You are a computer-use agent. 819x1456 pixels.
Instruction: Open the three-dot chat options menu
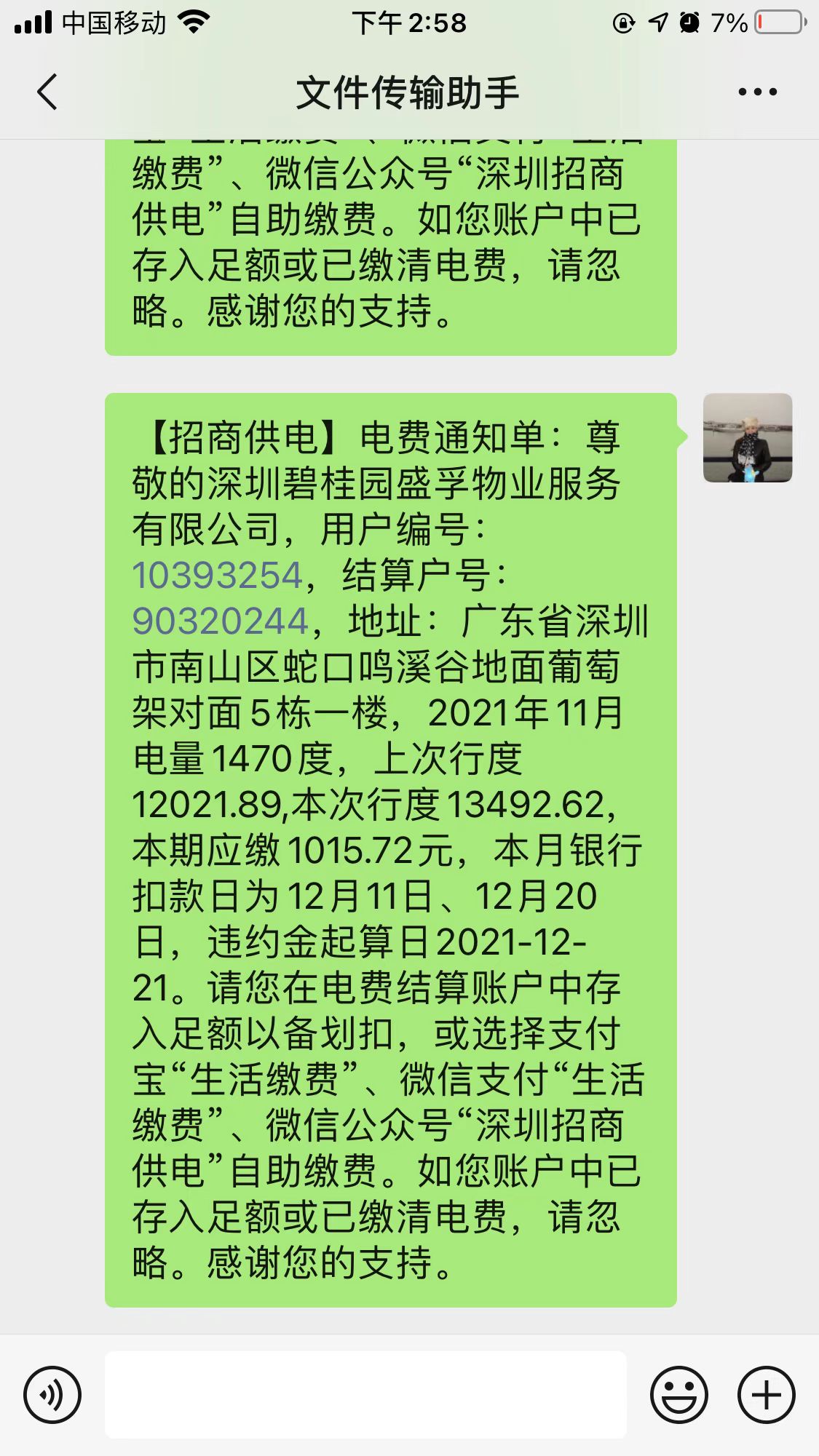click(x=757, y=92)
